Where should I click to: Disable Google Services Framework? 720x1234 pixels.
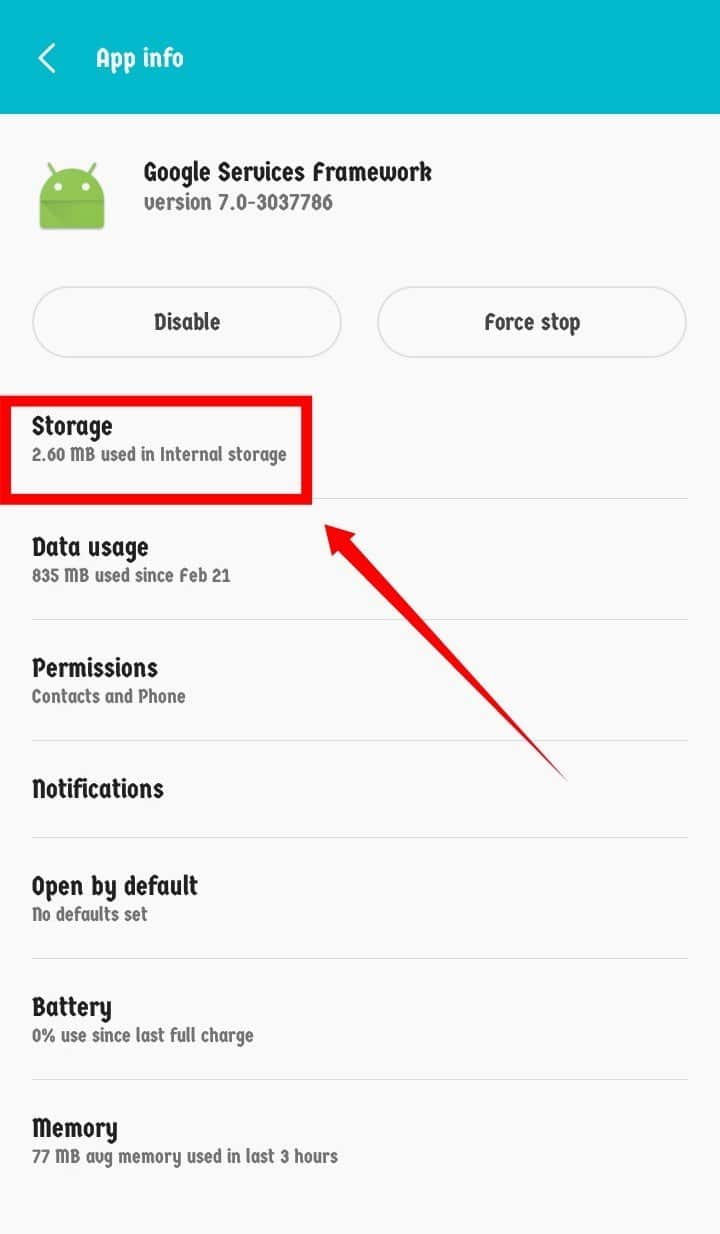[x=187, y=322]
